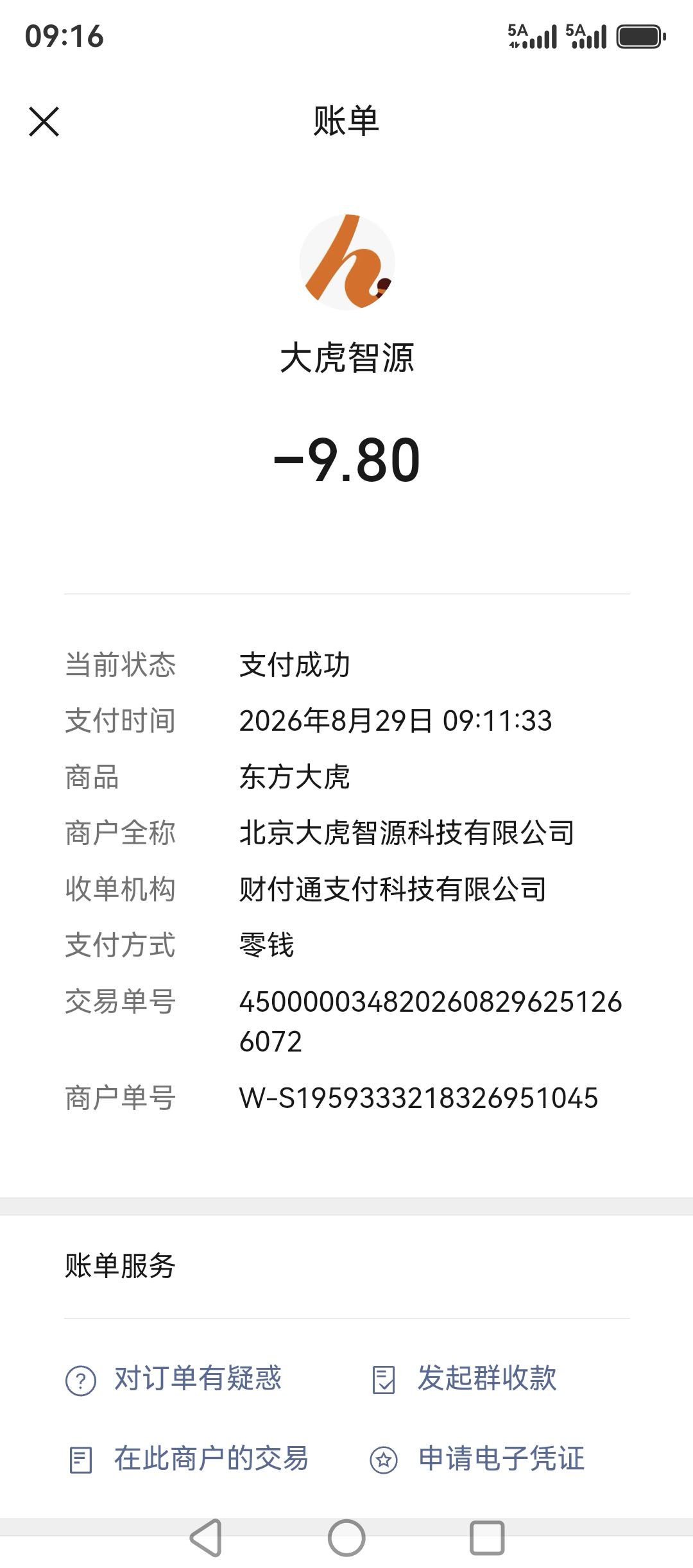Return to the home screen
The width and height of the screenshot is (693, 1568).
coord(346,1538)
